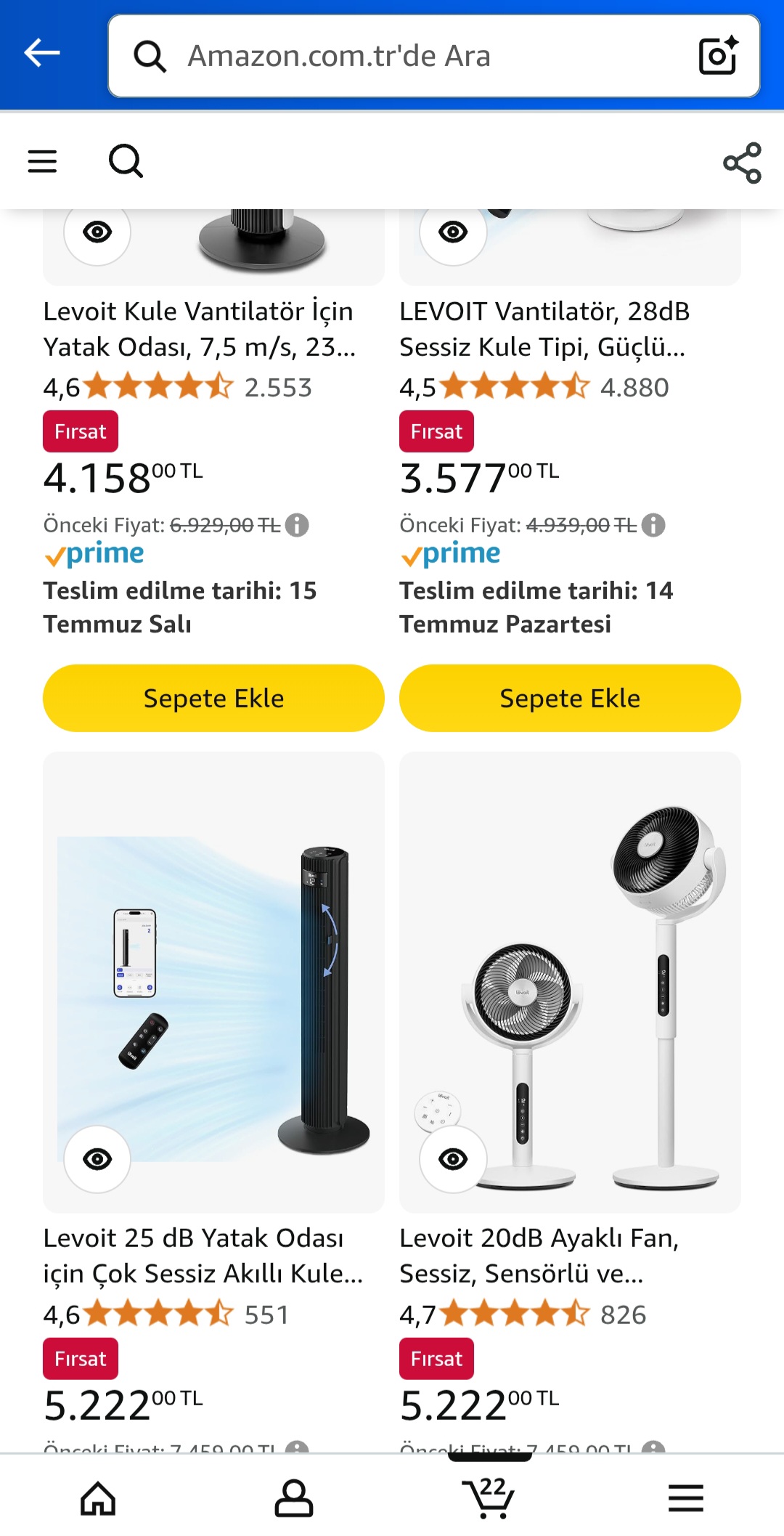Screen dimensions: 784x1536
Task: Open the account profile tab
Action: pyautogui.click(x=294, y=1499)
